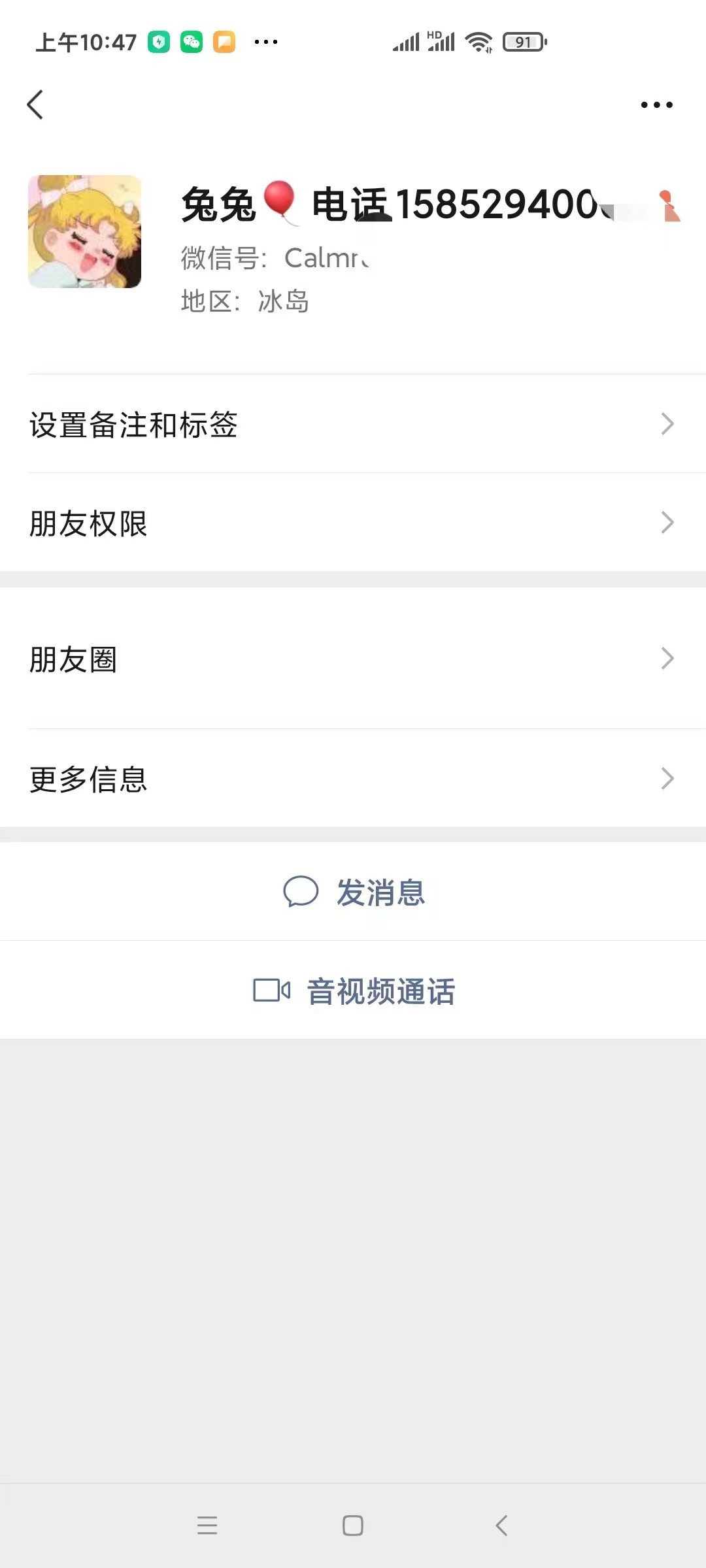Tap the system home button
The width and height of the screenshot is (706, 1568).
tap(353, 1526)
